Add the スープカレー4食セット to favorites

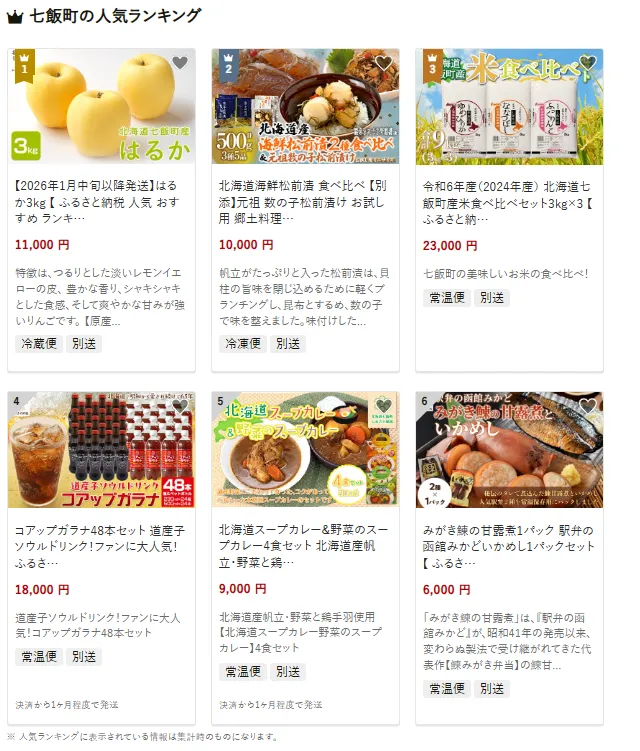(384, 406)
